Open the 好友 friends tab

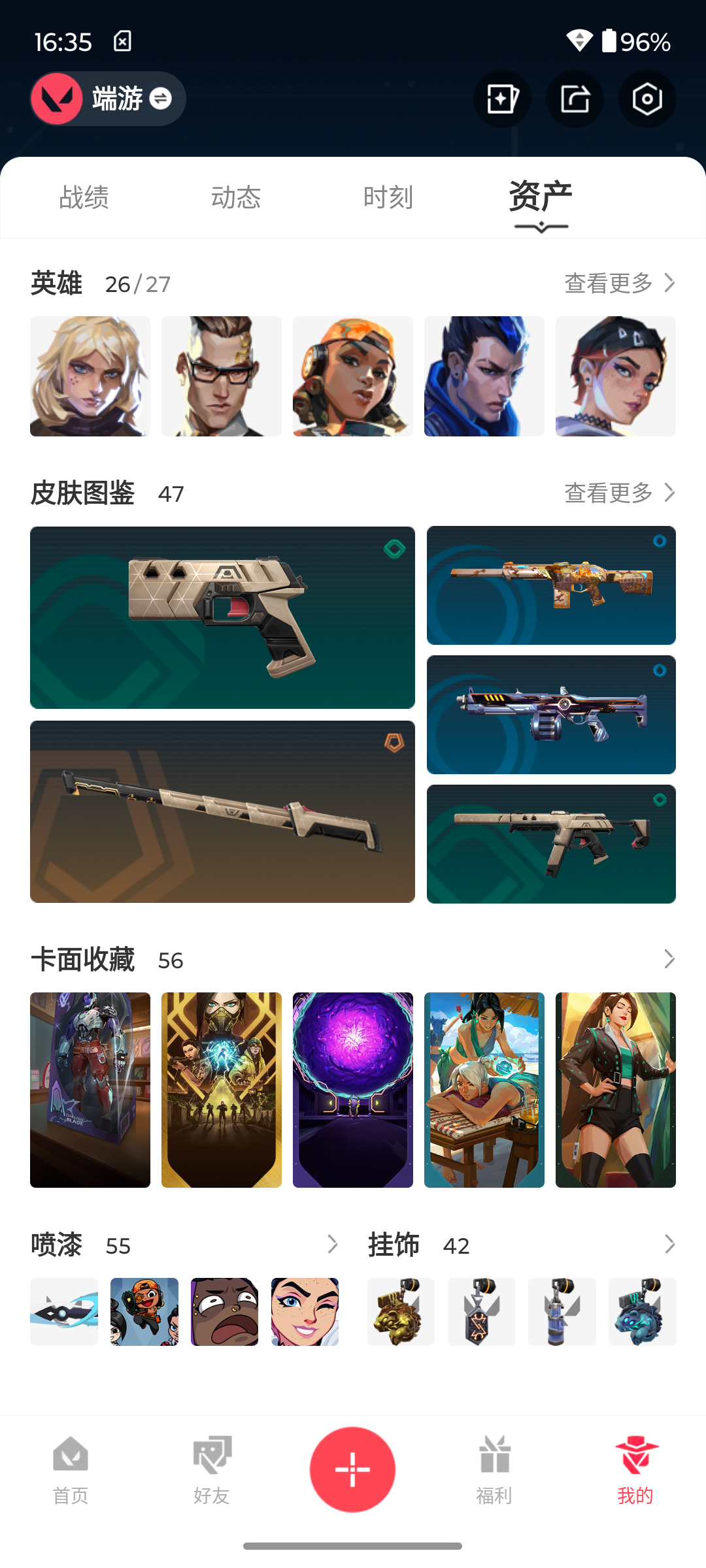point(212,1470)
